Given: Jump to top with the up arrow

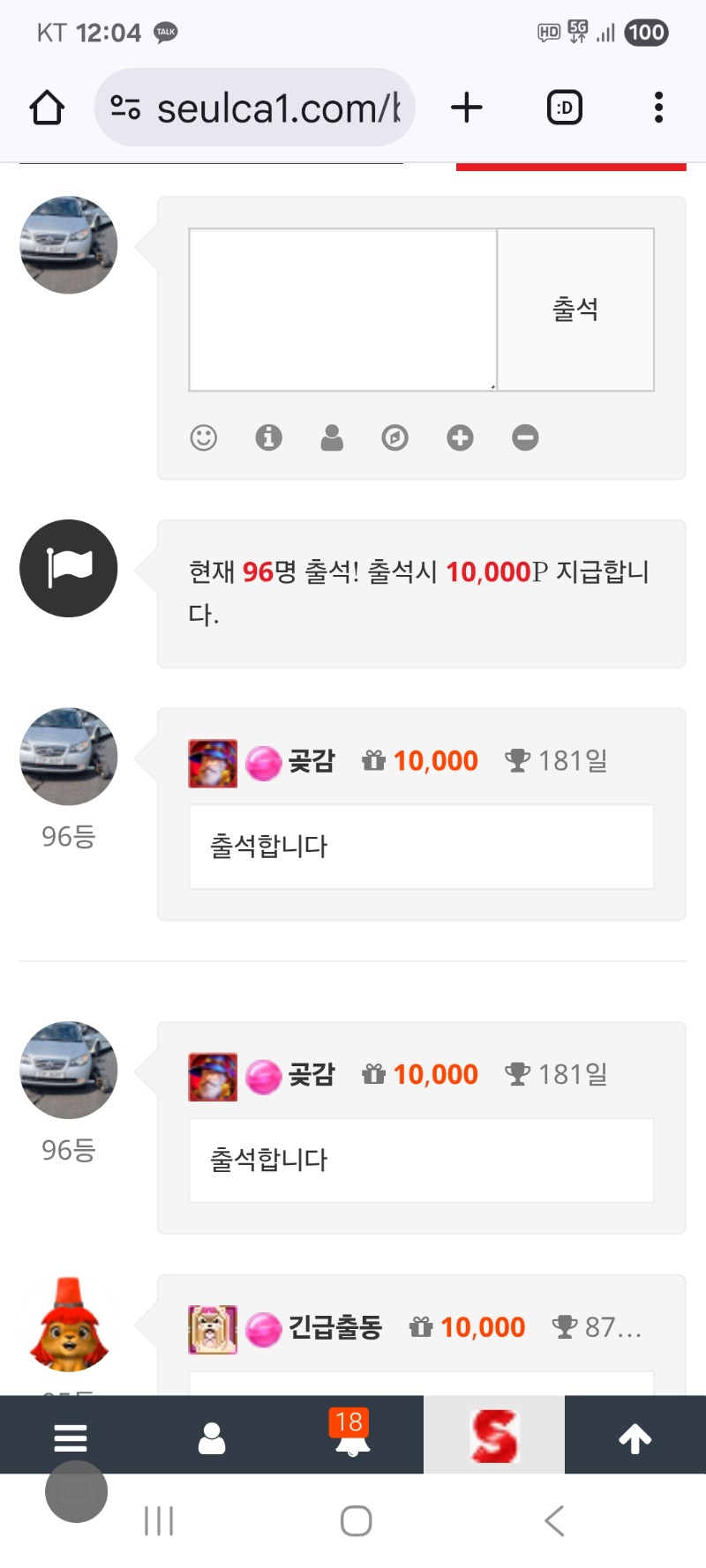Looking at the screenshot, I should pyautogui.click(x=635, y=1437).
